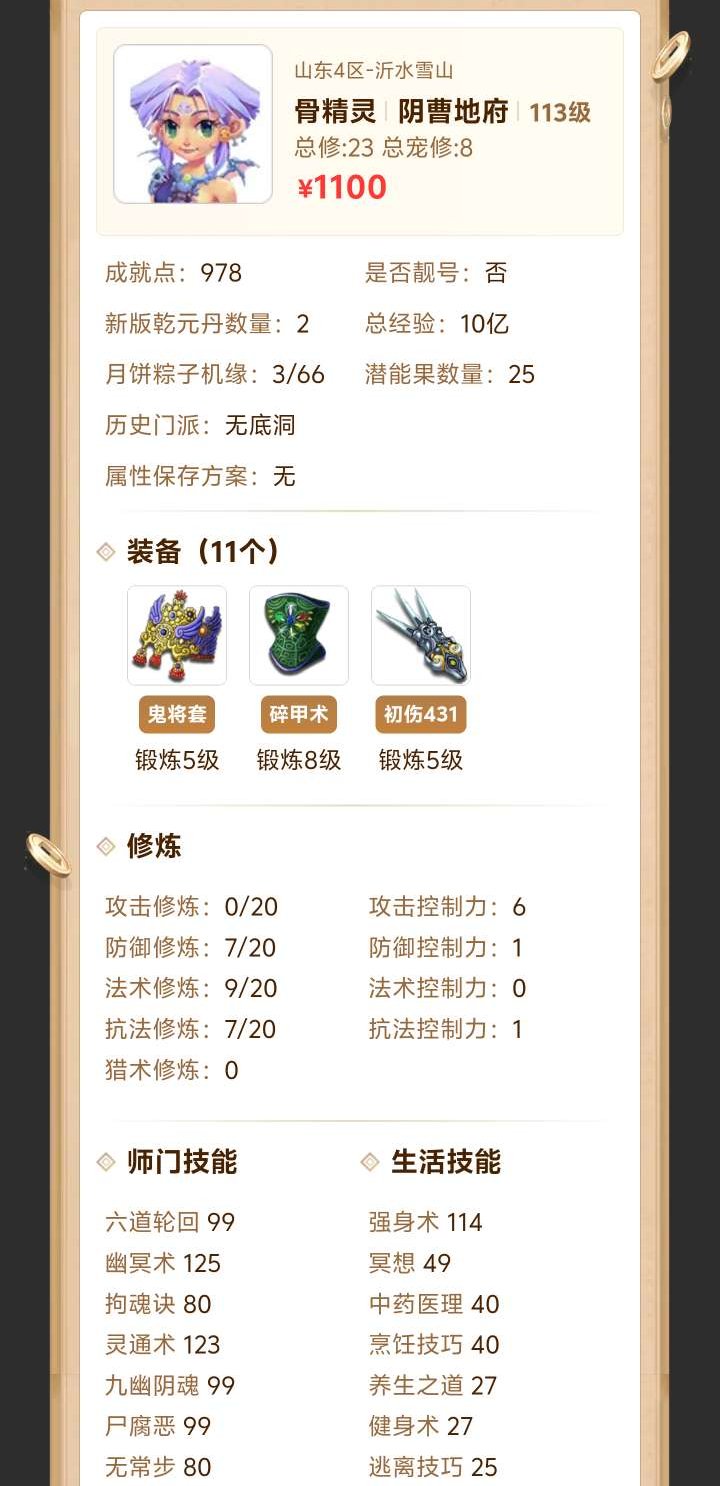This screenshot has width=720, height=1486.
Task: Open the 山东4区-沂水雪山 server link
Action: point(372,71)
